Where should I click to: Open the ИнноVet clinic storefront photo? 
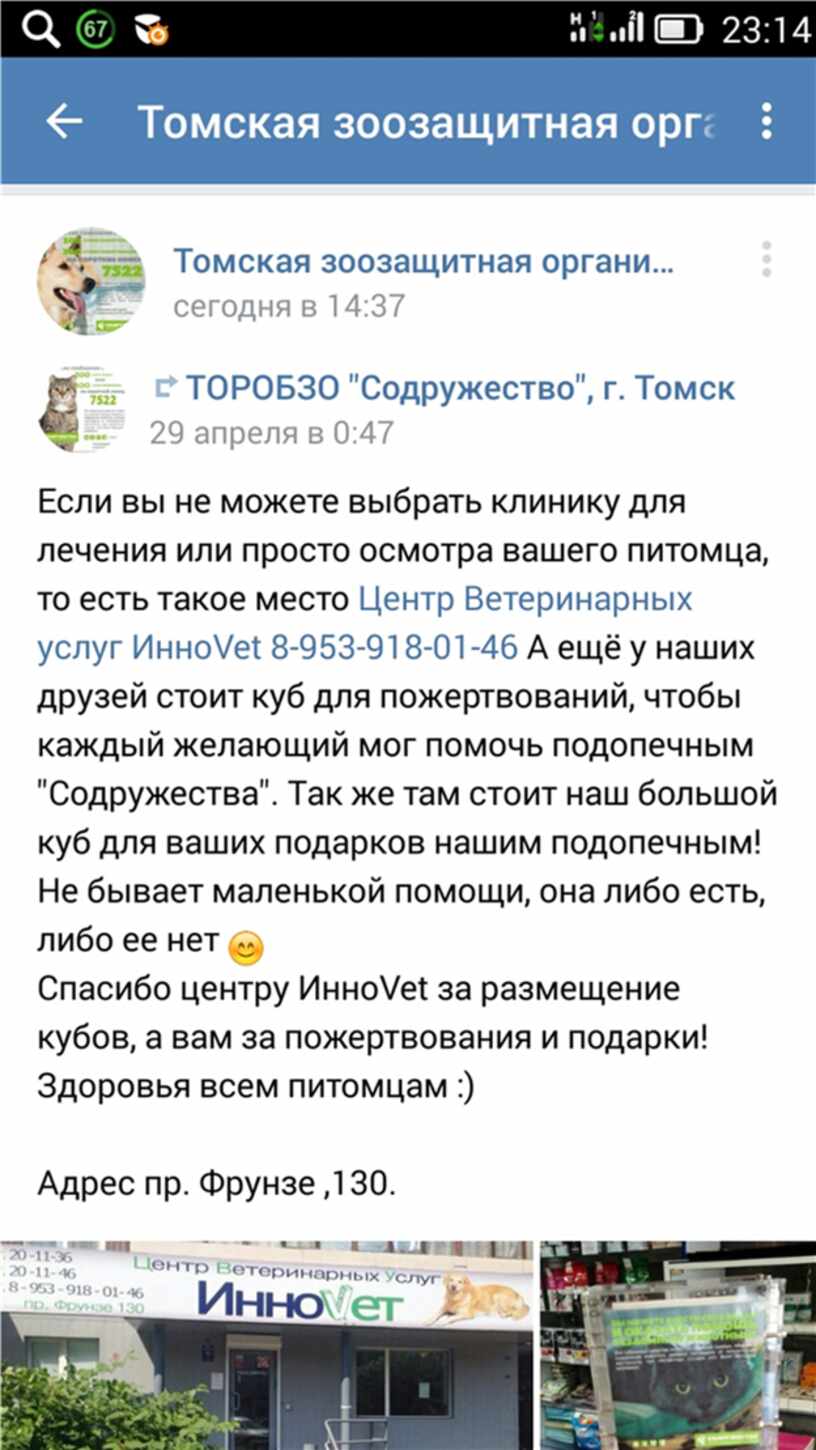(266, 1345)
